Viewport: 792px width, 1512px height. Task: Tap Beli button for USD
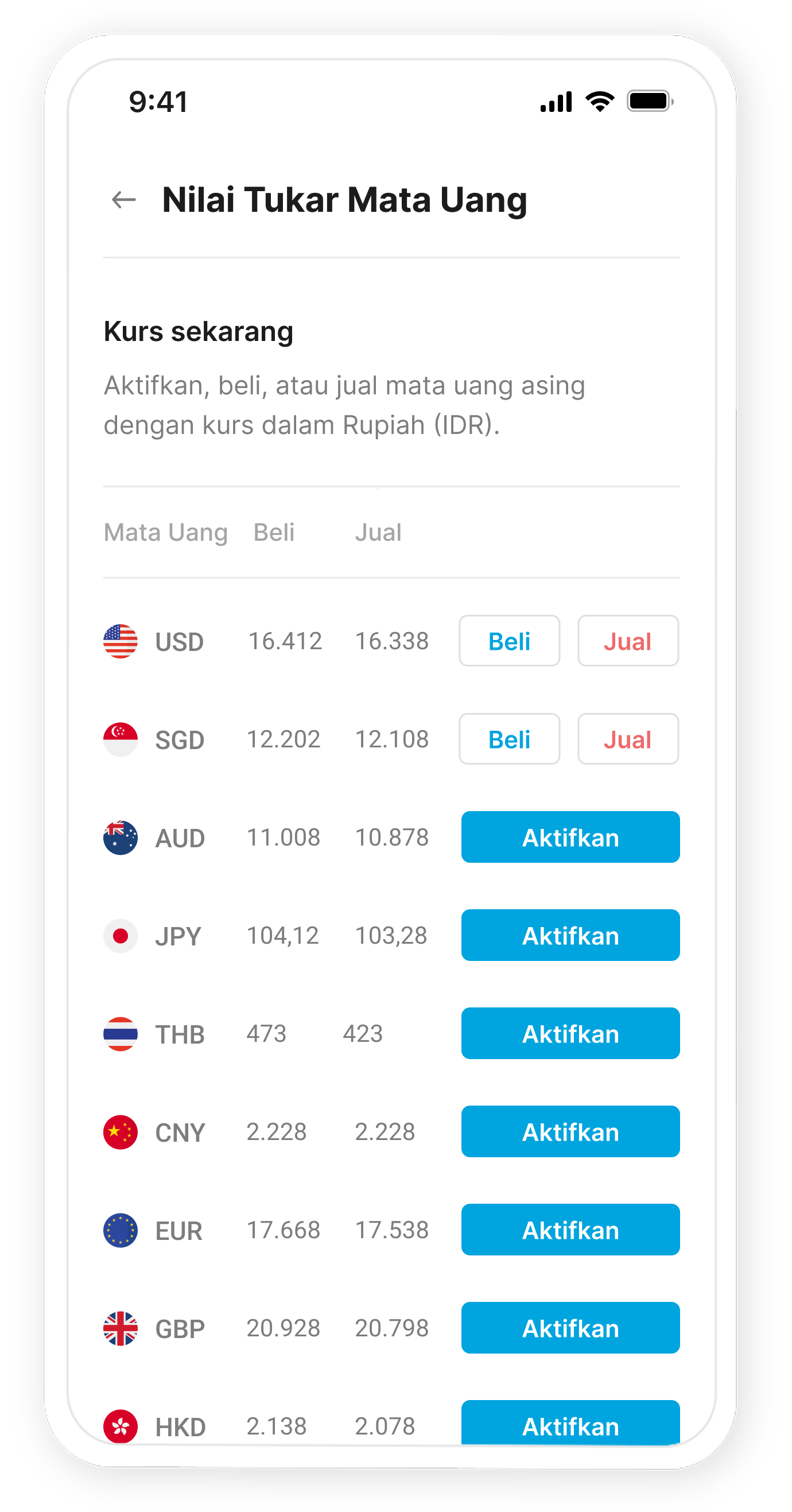509,641
